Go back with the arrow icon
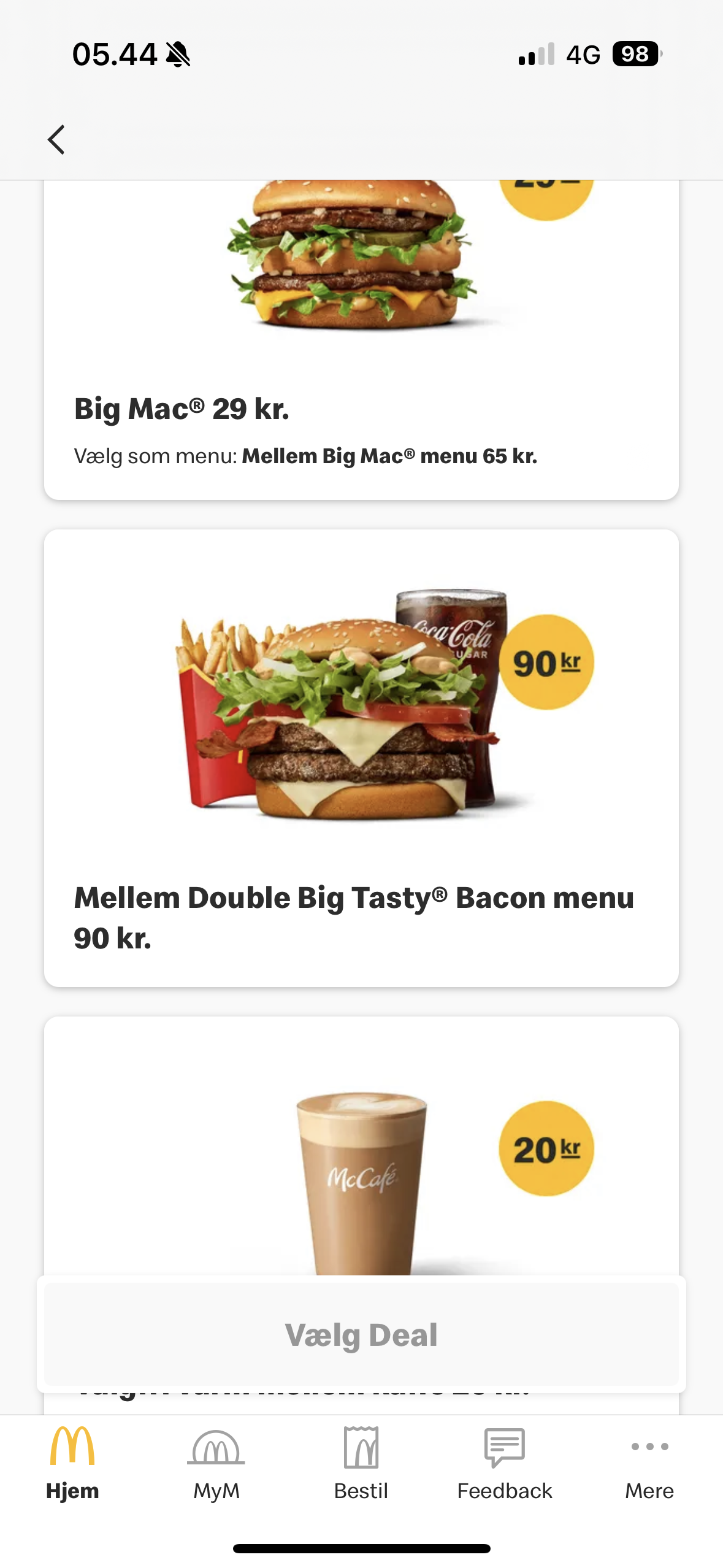The height and width of the screenshot is (1568, 723). (56, 140)
